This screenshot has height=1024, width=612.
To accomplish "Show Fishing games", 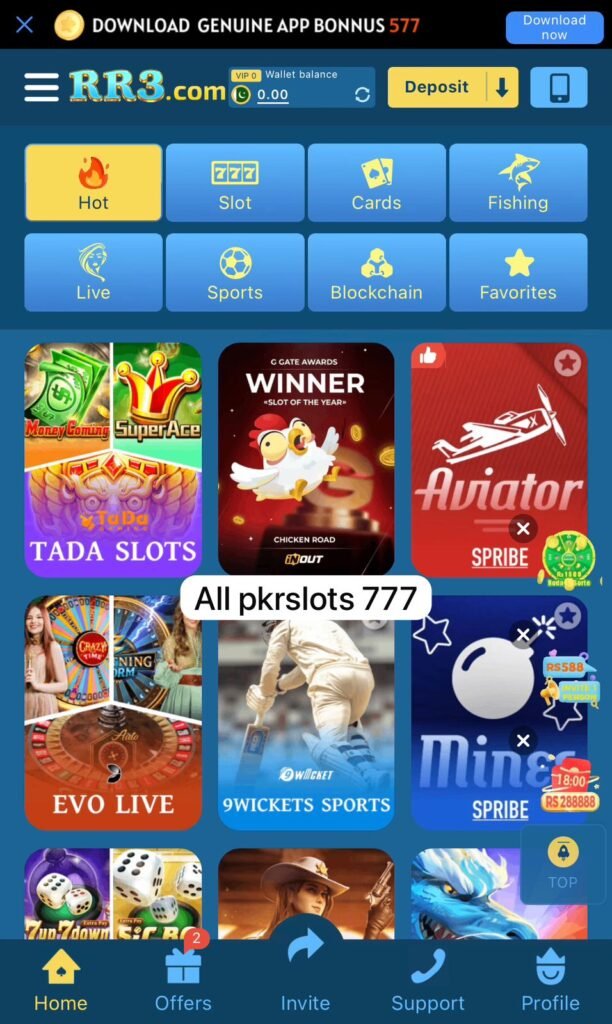I will pos(517,183).
